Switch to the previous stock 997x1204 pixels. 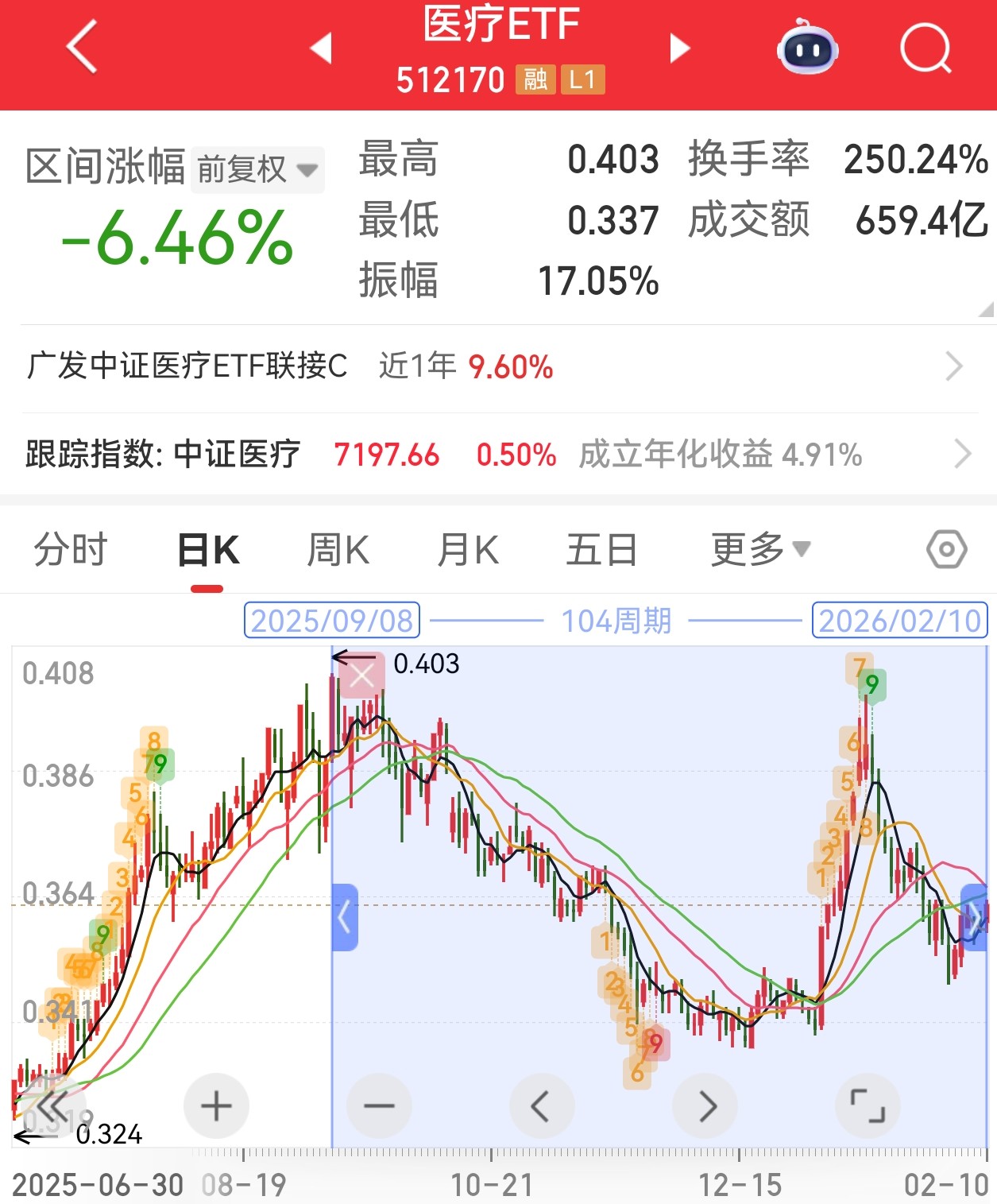coord(321,48)
